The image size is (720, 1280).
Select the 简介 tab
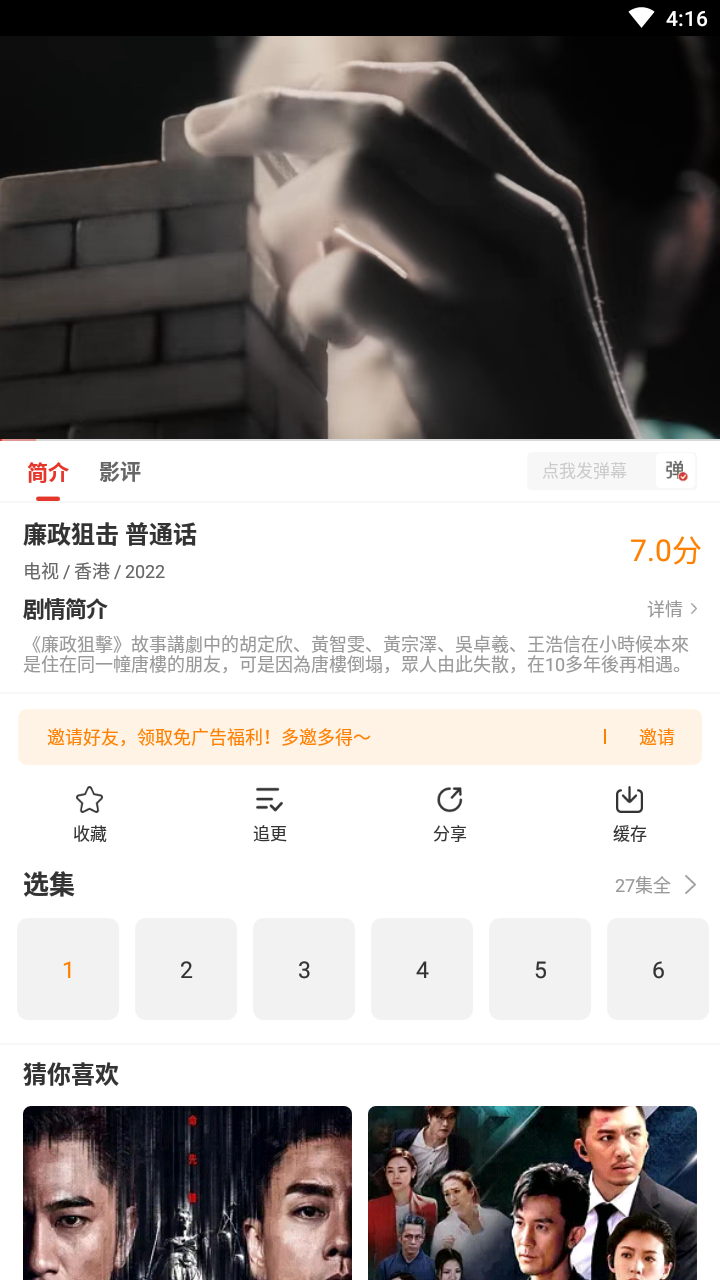coord(48,472)
